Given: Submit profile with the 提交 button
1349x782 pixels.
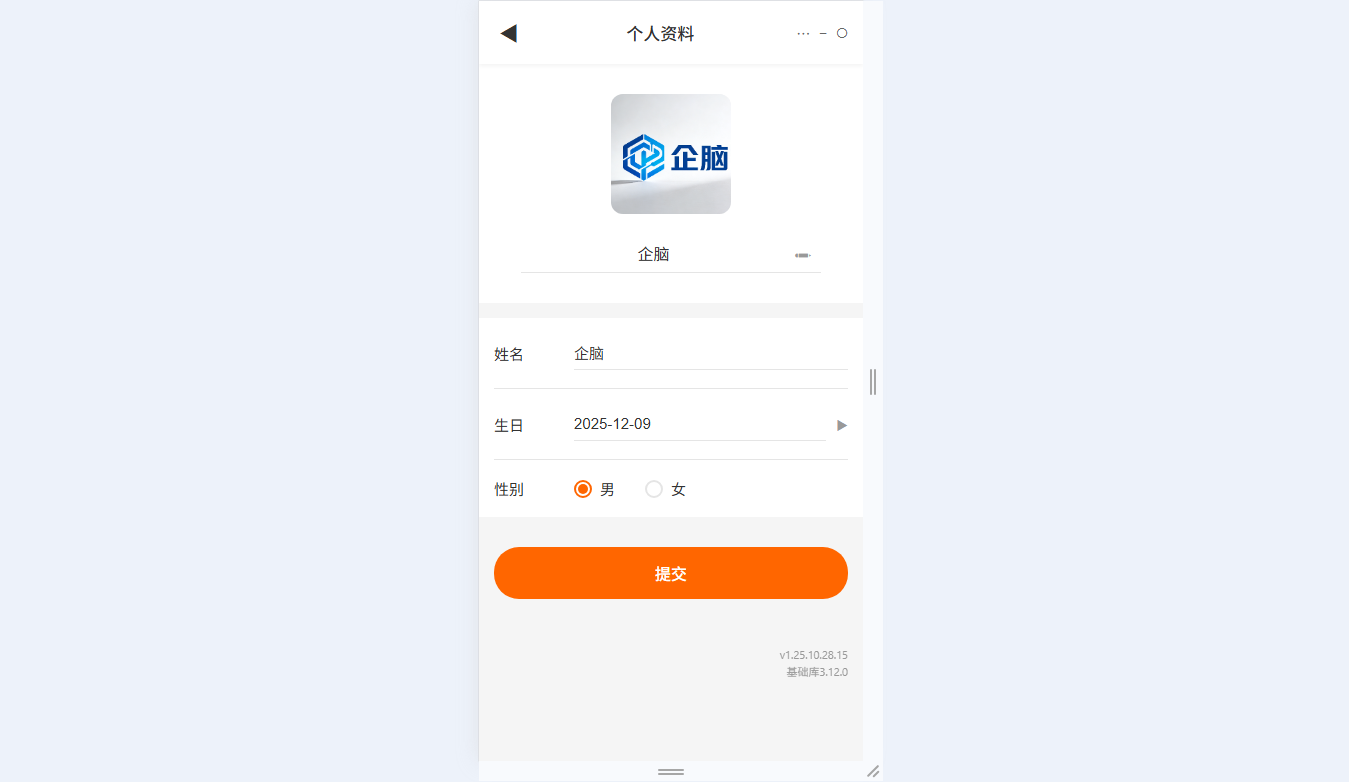Looking at the screenshot, I should coord(670,573).
